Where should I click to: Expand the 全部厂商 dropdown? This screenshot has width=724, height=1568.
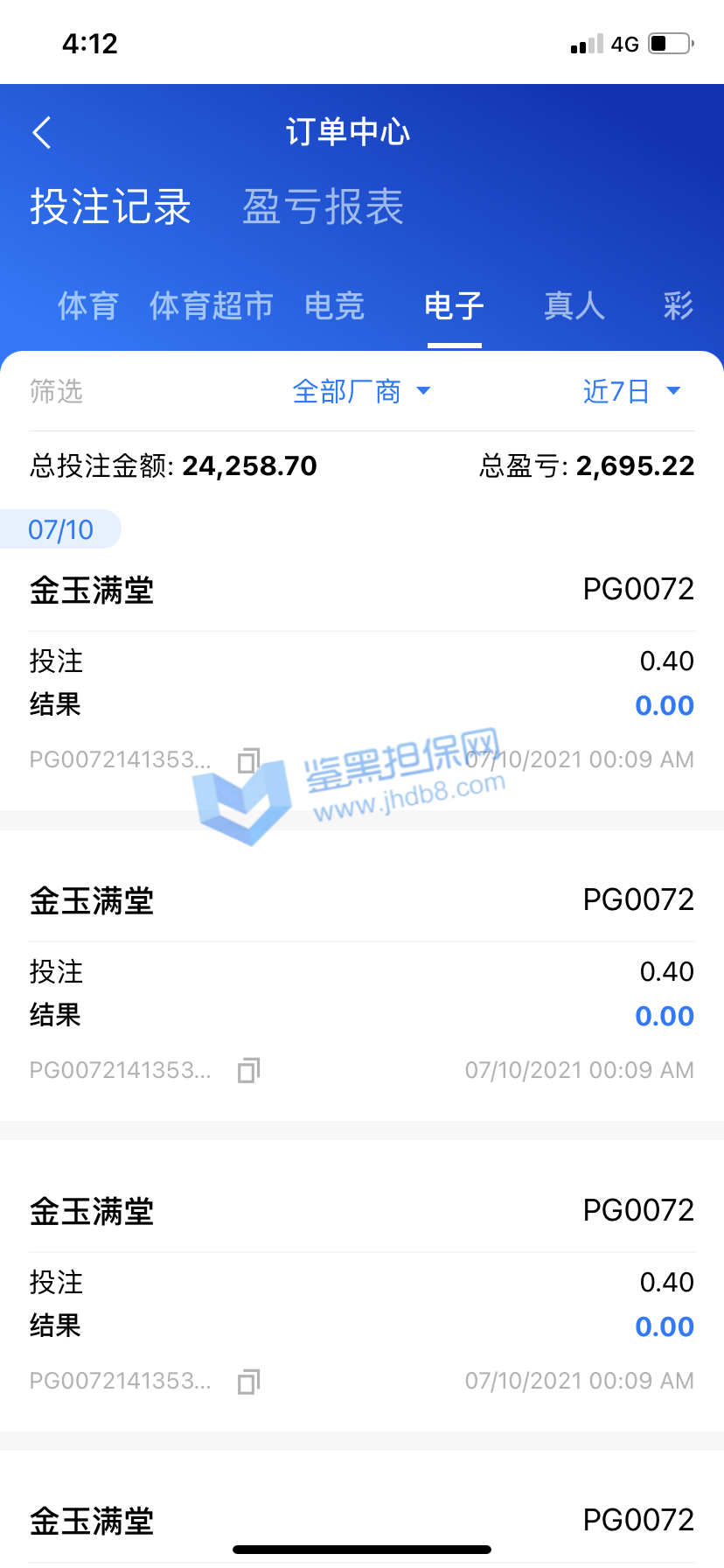point(361,391)
